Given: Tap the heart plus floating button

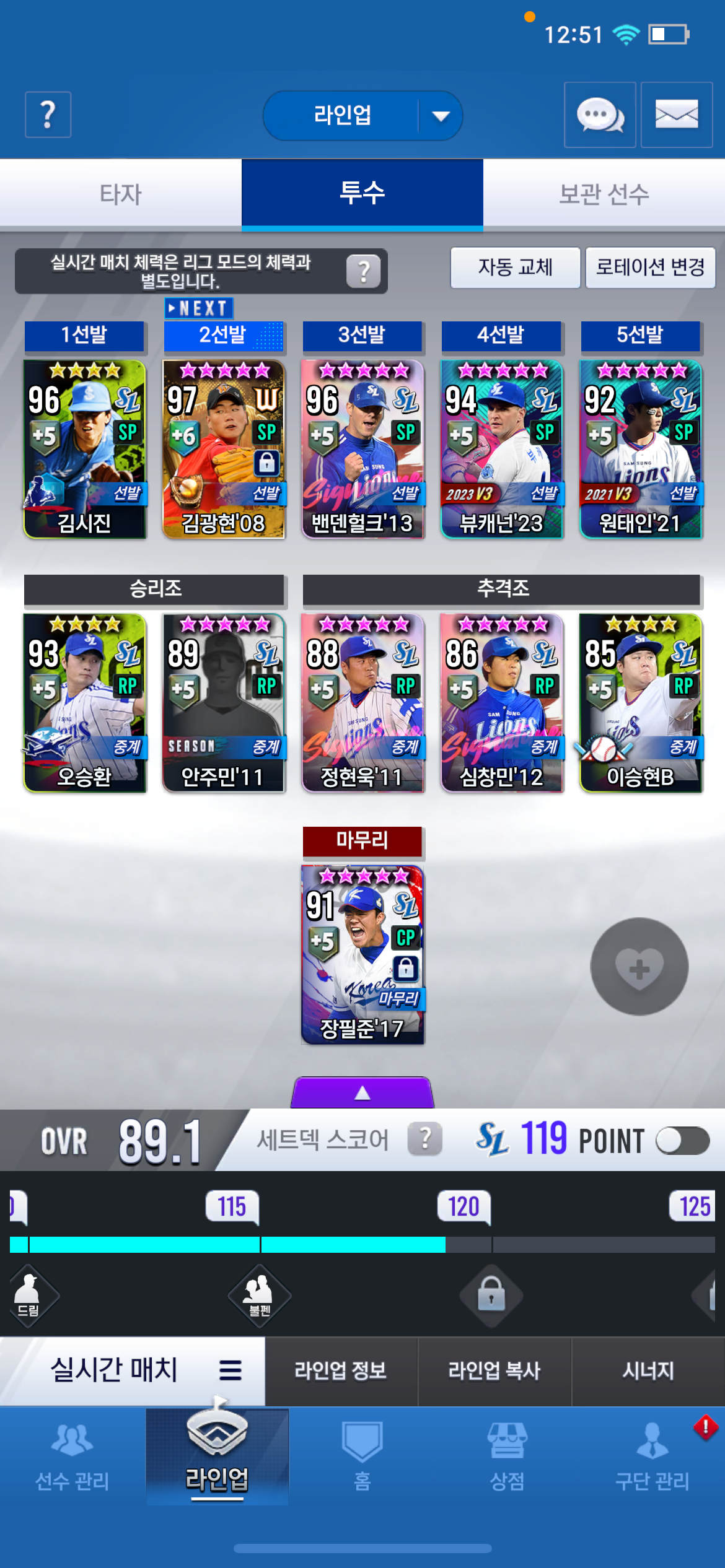Looking at the screenshot, I should (639, 967).
